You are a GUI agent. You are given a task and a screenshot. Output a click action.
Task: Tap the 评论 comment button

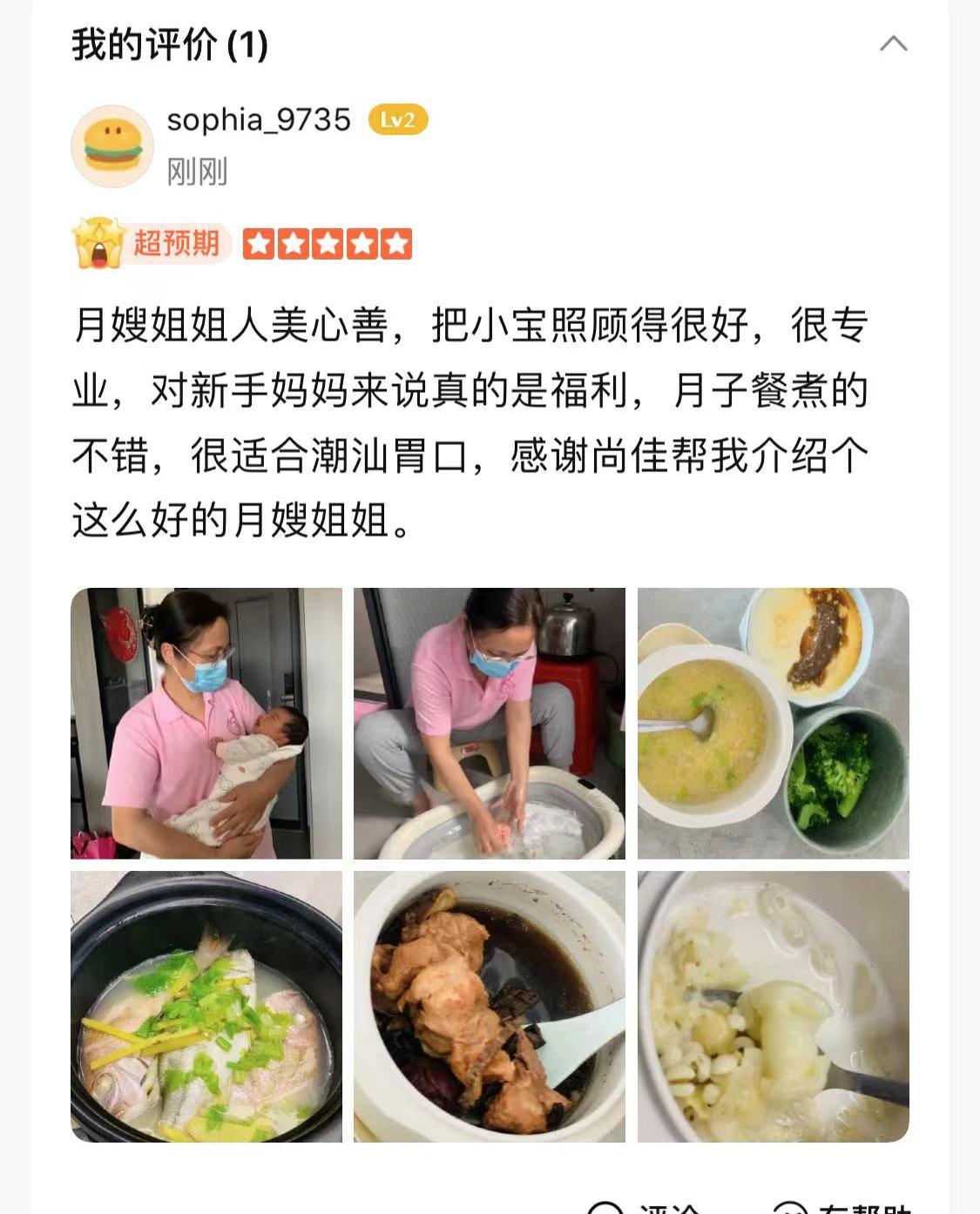(x=645, y=1207)
